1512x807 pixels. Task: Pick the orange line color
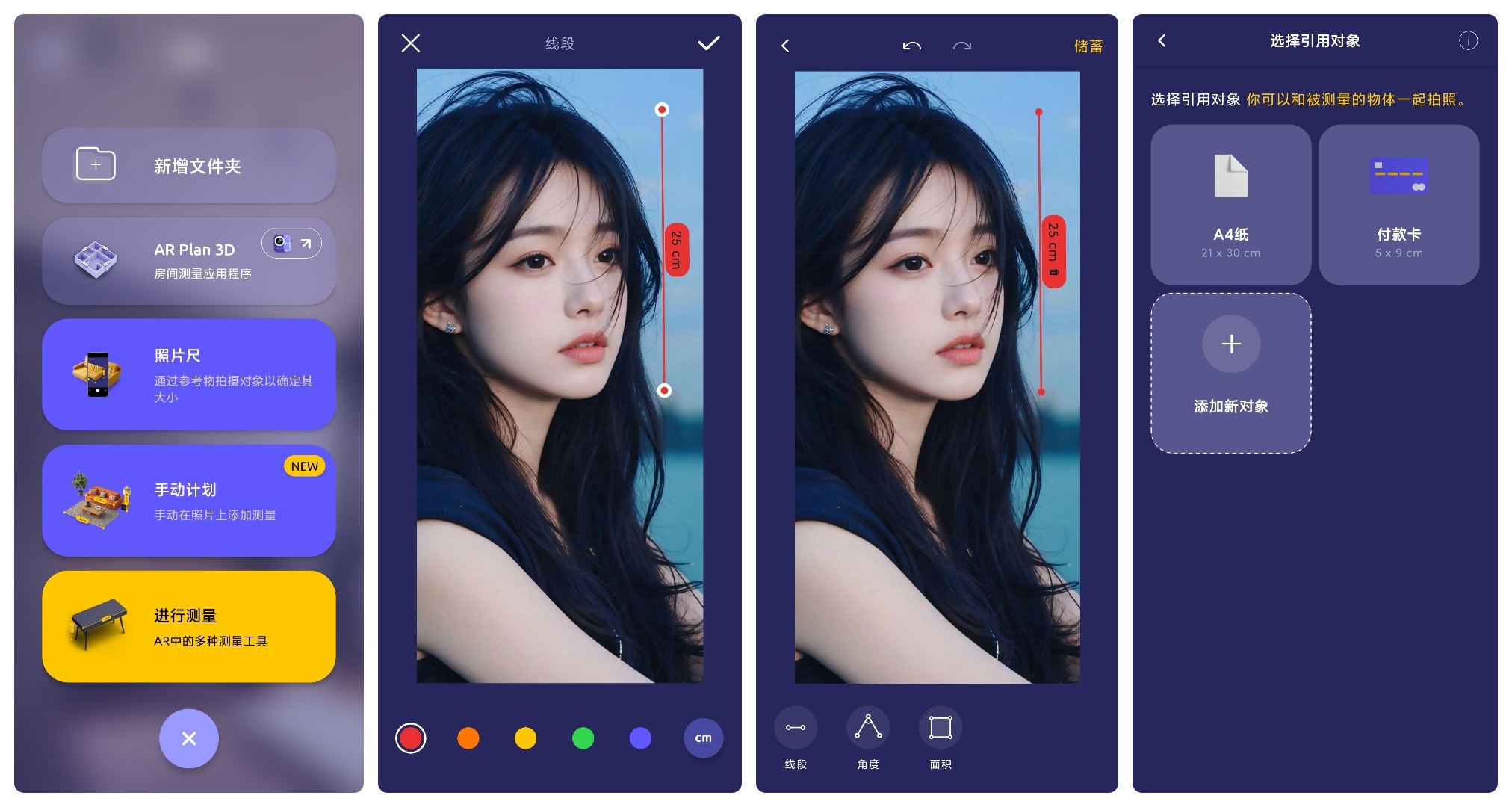pos(468,738)
